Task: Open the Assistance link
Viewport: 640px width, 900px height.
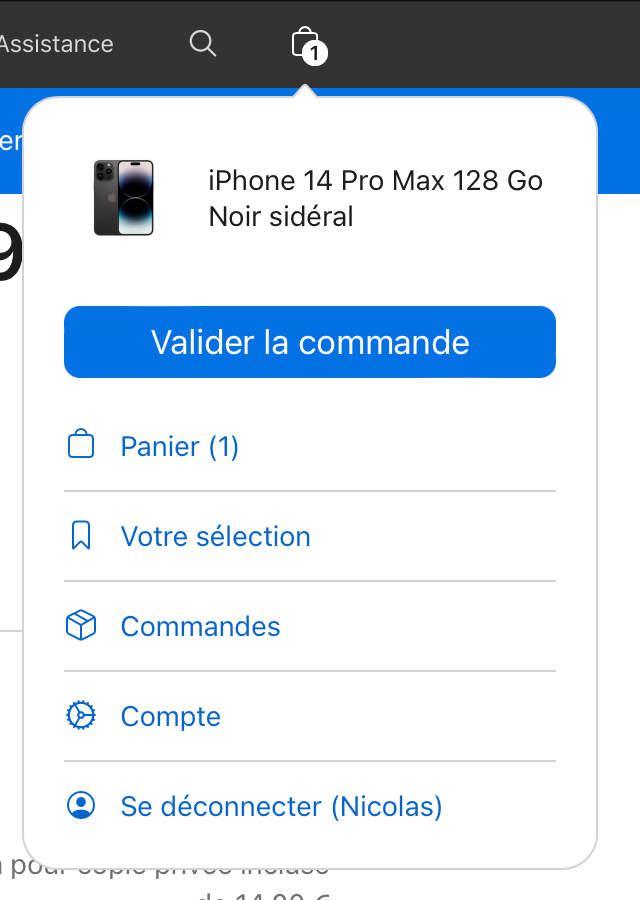Action: coord(56,44)
